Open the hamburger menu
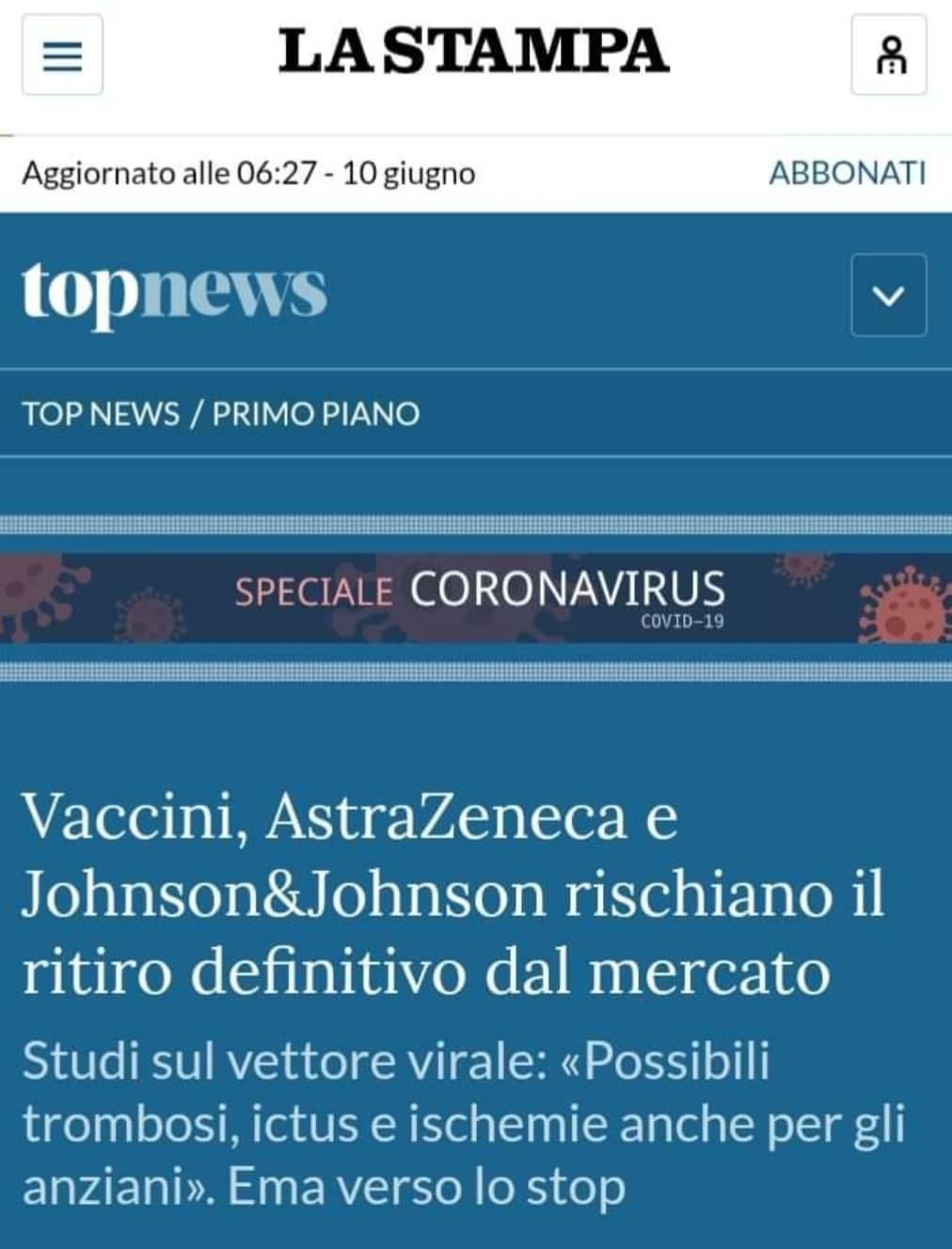This screenshot has height=1249, width=952. tap(62, 55)
